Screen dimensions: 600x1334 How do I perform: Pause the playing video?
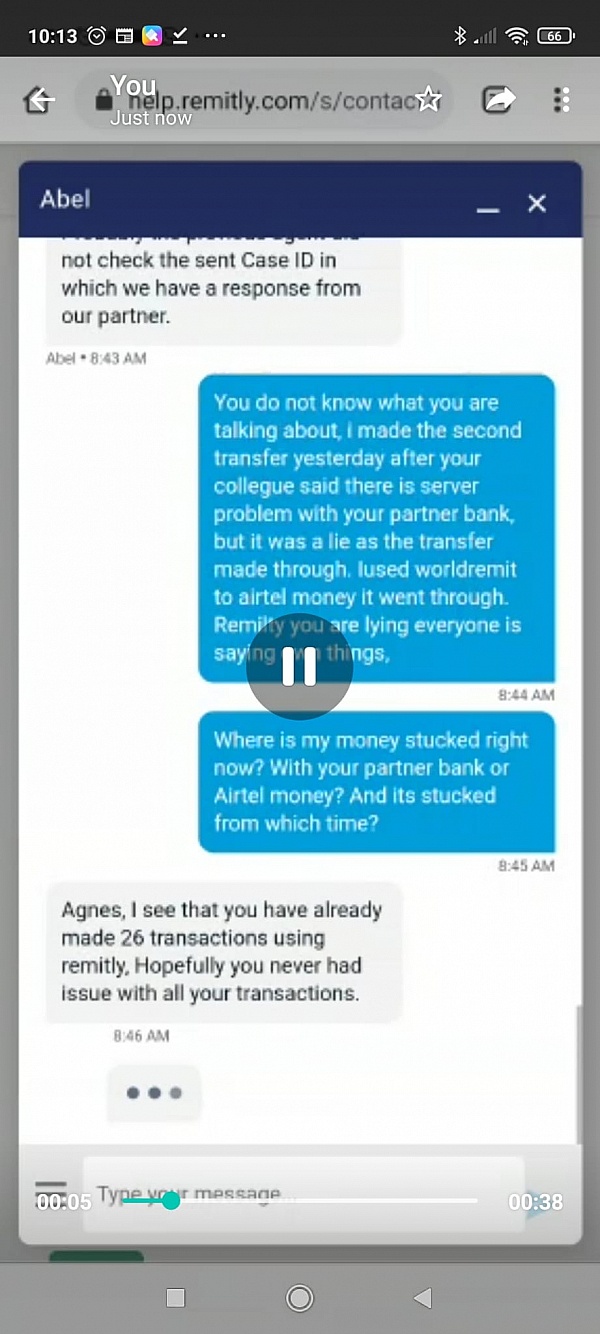point(299,666)
